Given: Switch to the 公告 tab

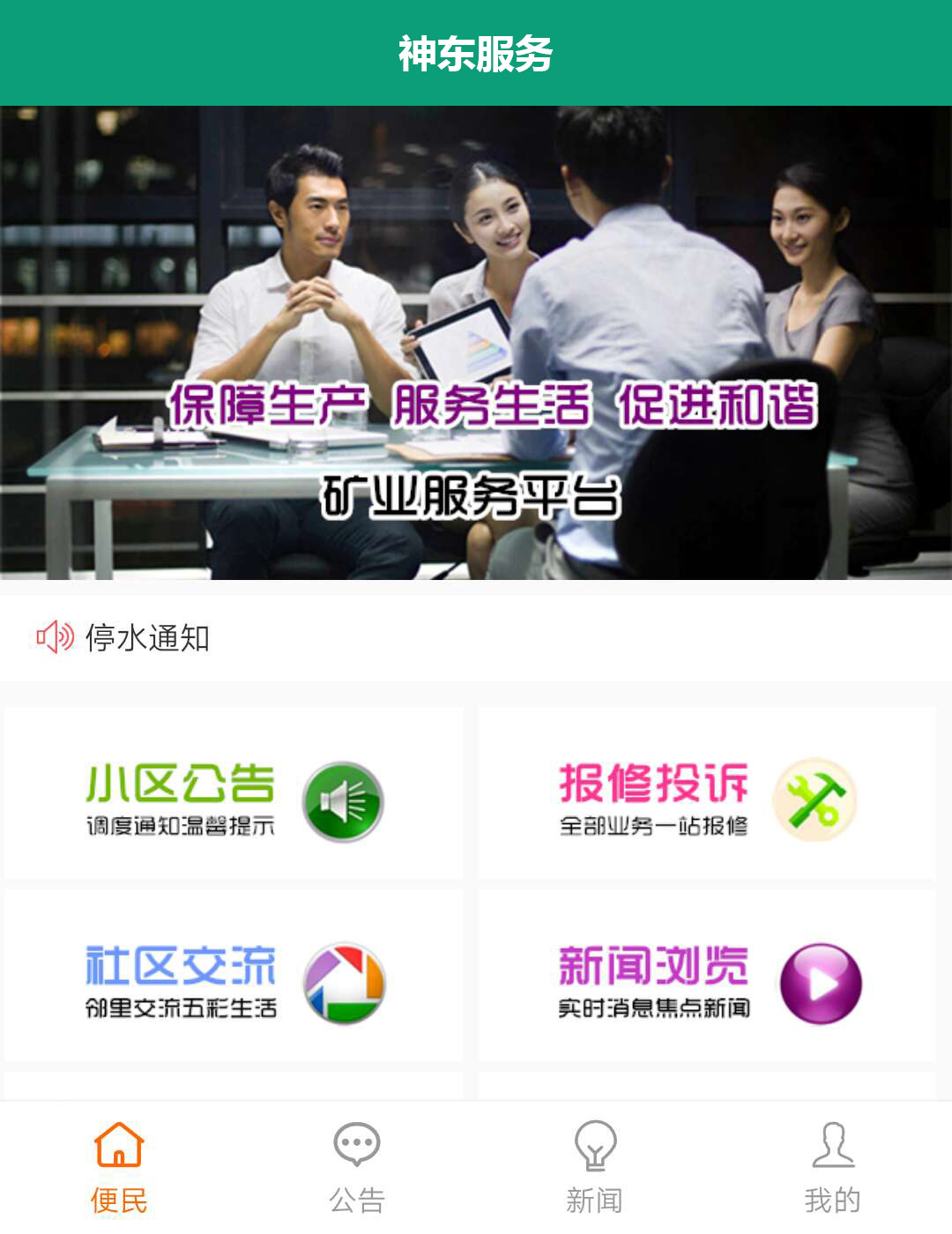Looking at the screenshot, I should pyautogui.click(x=357, y=1167).
